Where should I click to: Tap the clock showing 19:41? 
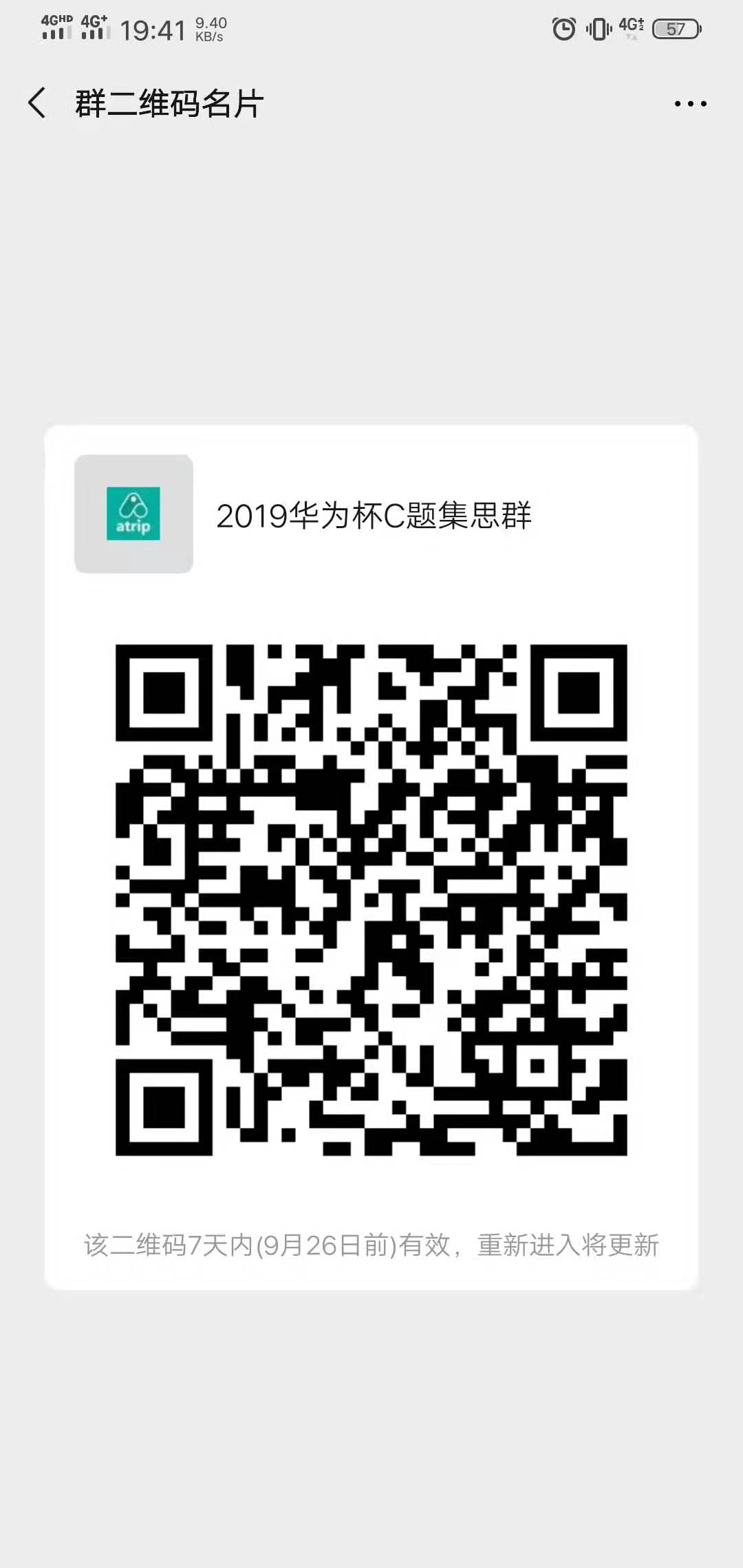(151, 30)
